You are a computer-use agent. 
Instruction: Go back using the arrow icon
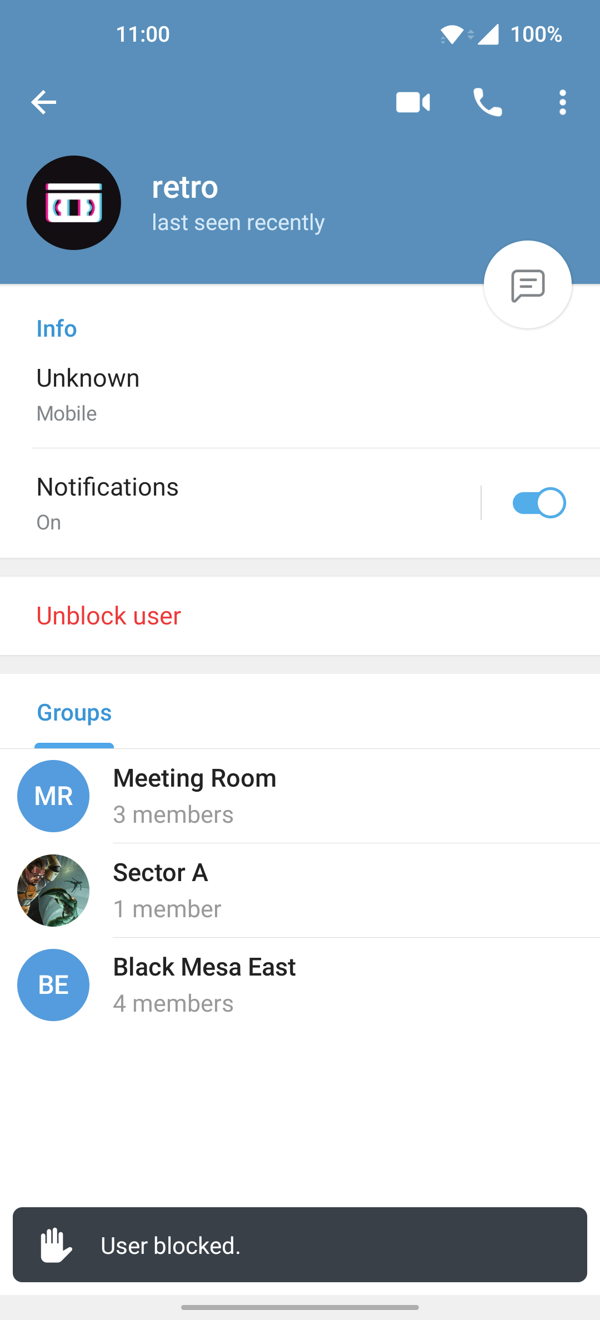(x=43, y=102)
